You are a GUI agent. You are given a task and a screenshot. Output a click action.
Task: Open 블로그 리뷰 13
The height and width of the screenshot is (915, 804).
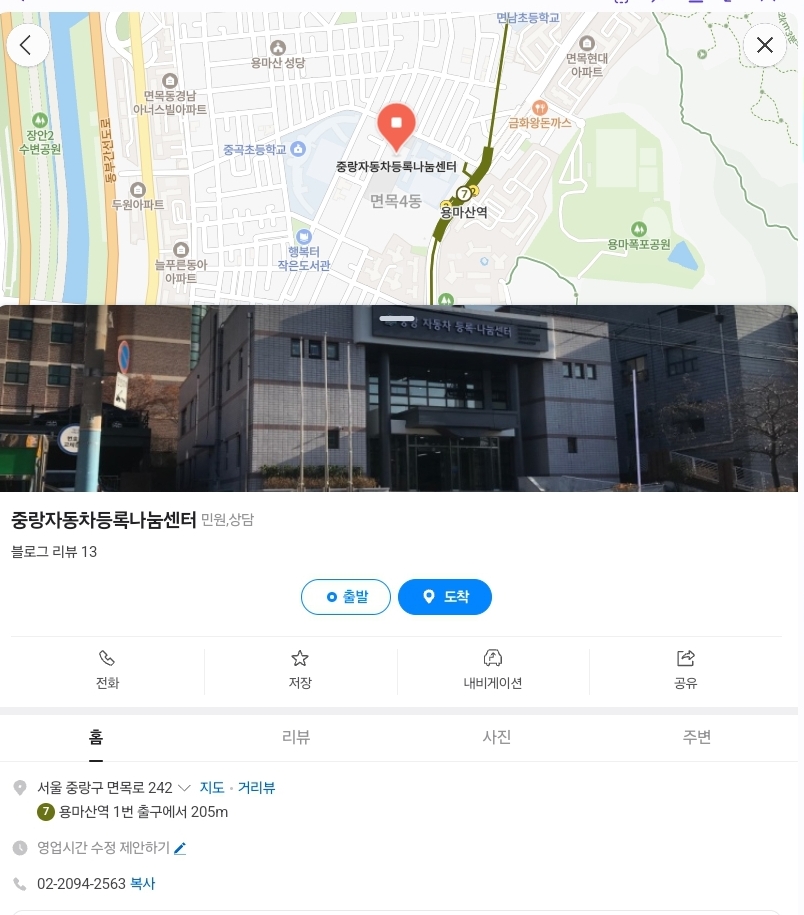click(x=54, y=552)
